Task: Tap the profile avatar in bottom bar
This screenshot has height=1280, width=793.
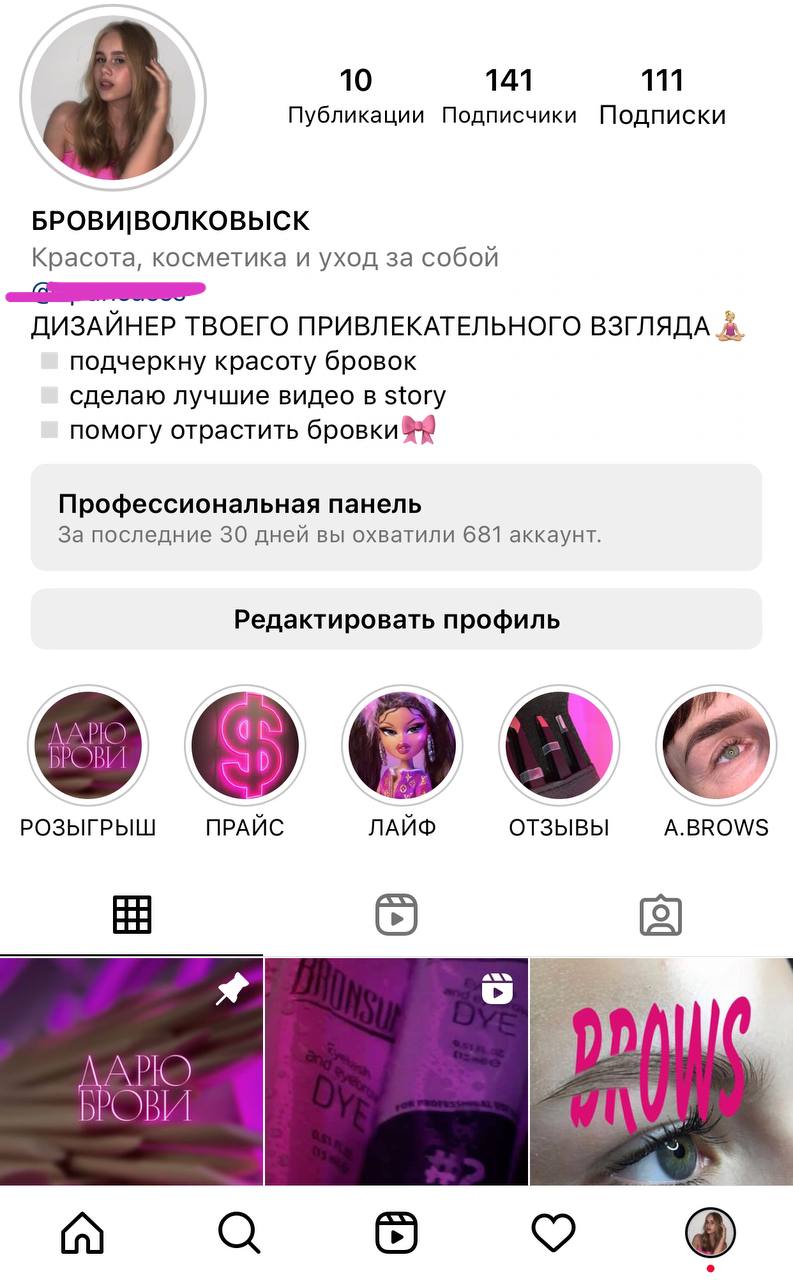Action: pos(710,1232)
